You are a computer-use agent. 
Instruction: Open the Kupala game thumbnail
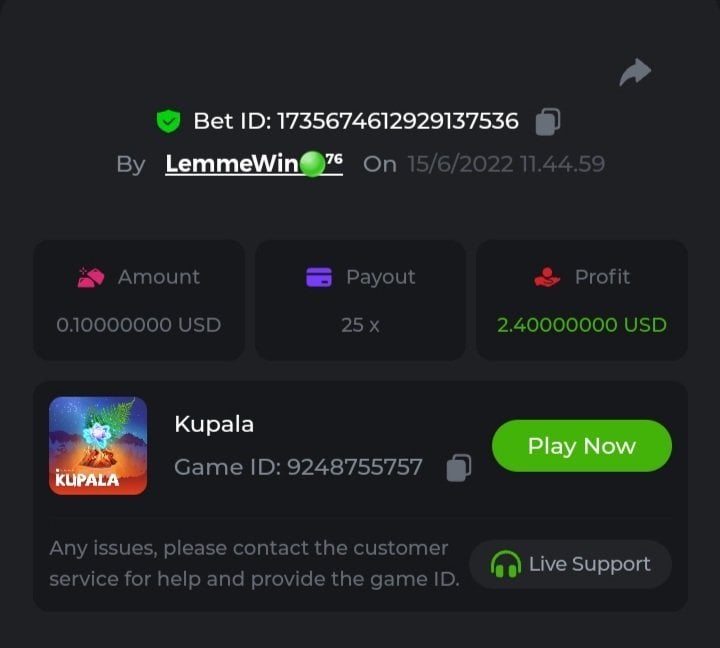pyautogui.click(x=98, y=446)
